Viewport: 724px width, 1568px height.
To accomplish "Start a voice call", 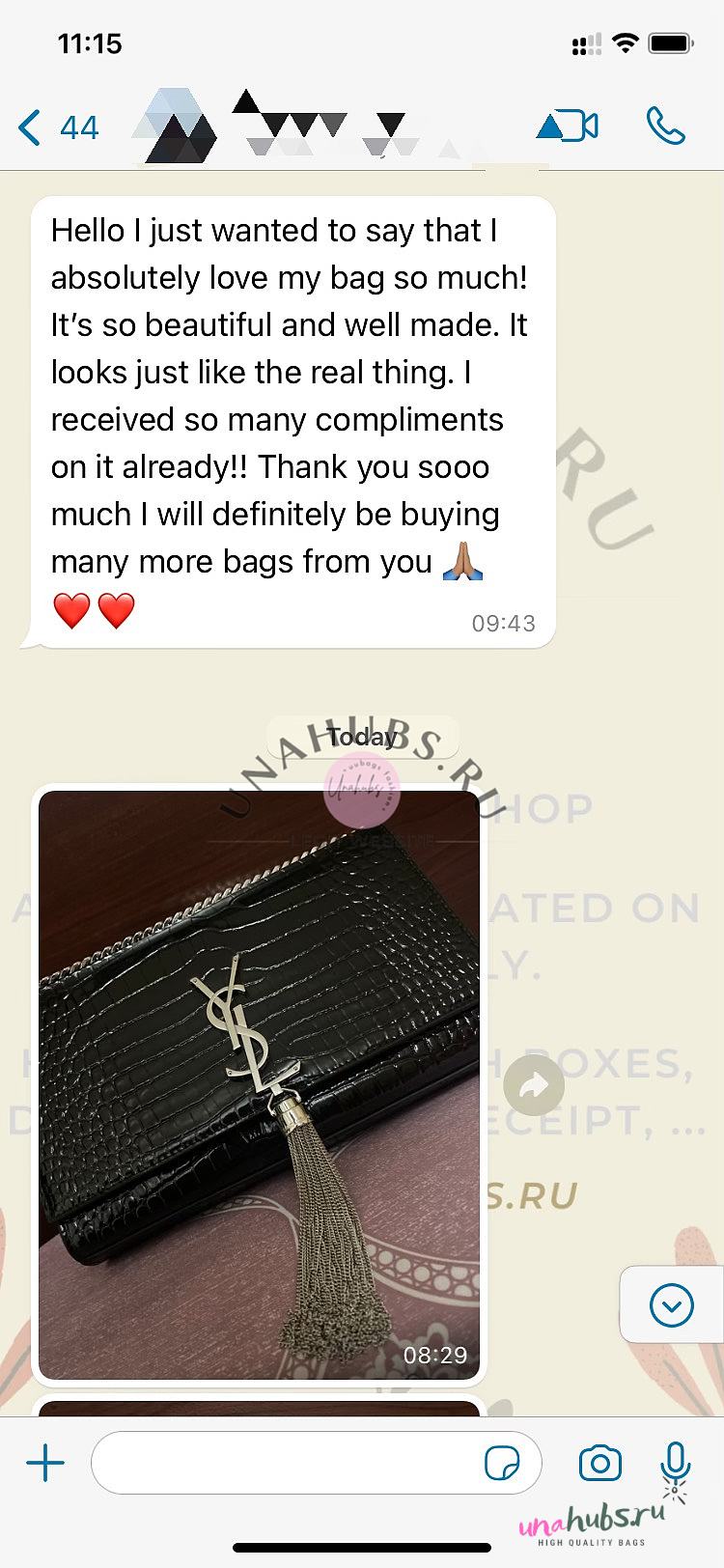I will 665,126.
